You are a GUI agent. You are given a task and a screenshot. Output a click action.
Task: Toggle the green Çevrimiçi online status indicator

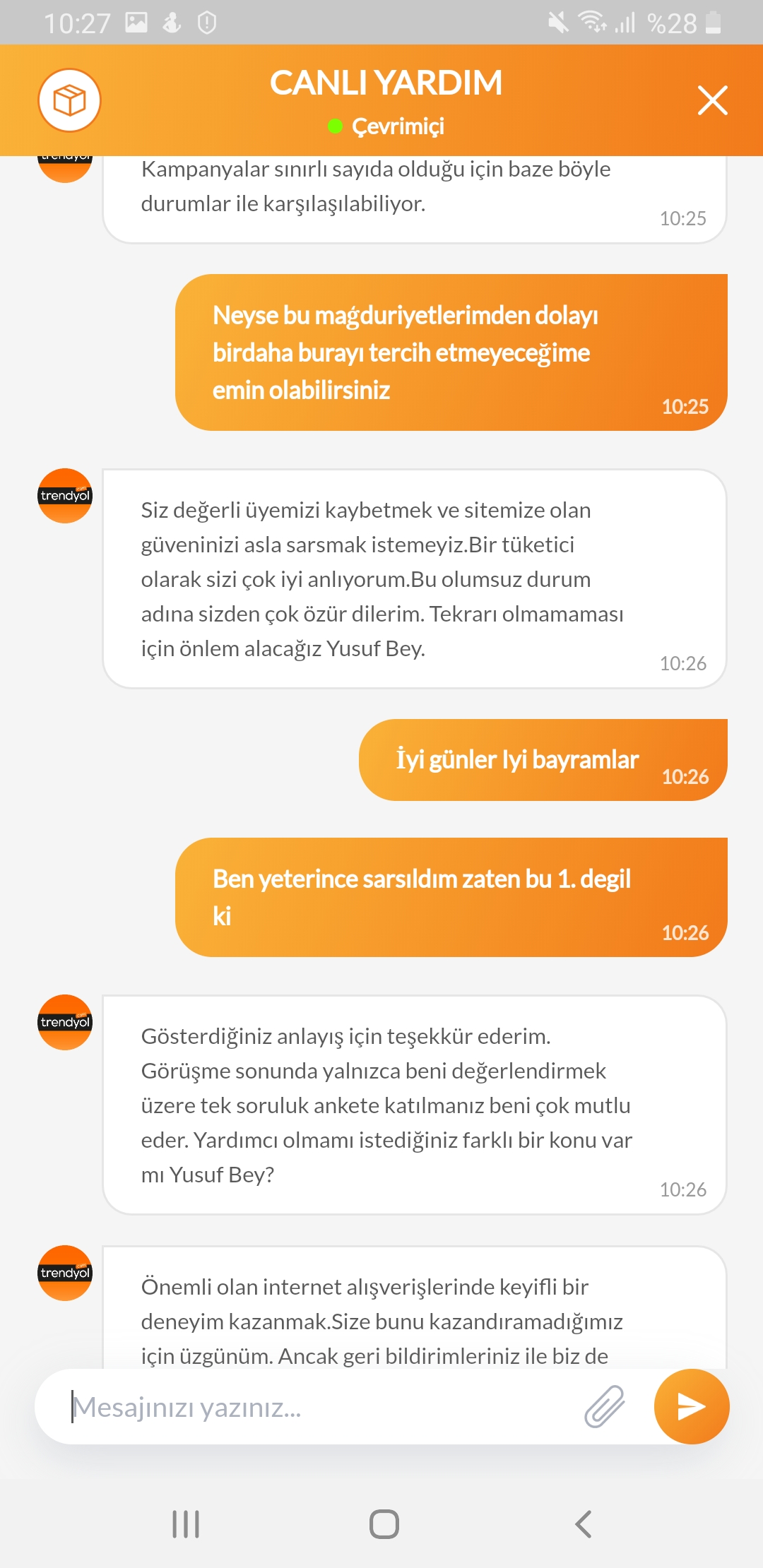[334, 126]
